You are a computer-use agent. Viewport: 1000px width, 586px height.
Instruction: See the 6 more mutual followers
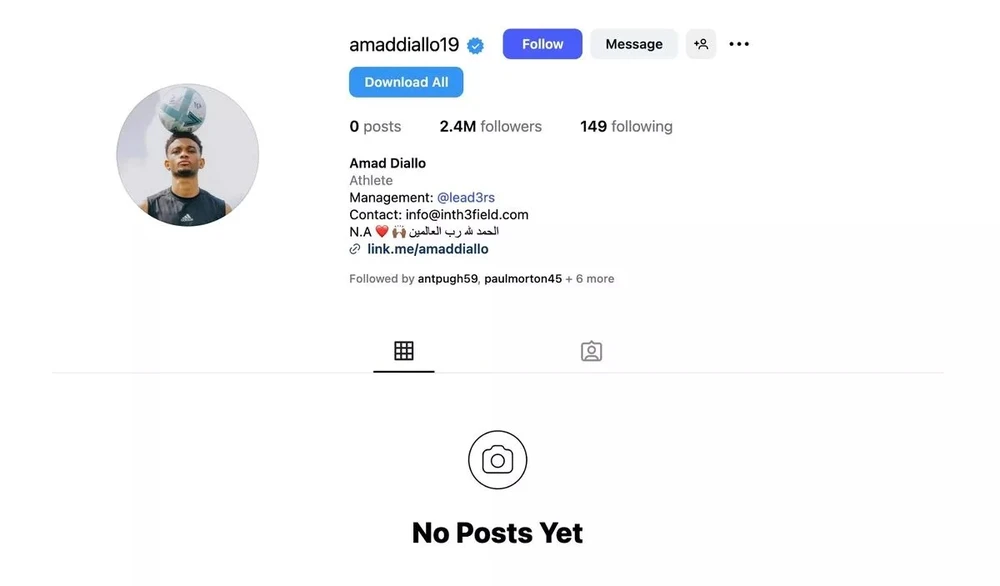coord(590,279)
